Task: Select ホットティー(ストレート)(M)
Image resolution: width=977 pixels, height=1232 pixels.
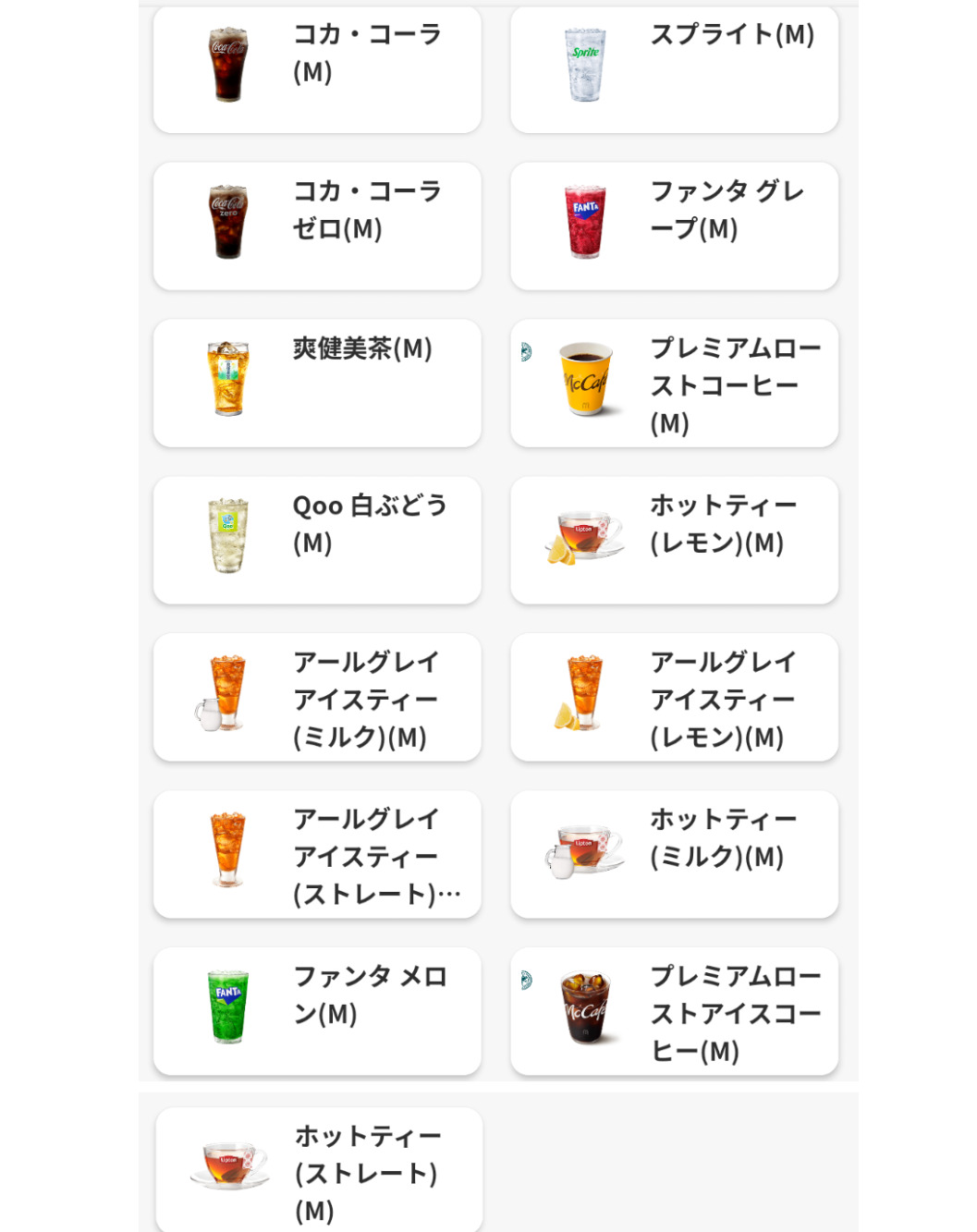Action: point(319,1170)
